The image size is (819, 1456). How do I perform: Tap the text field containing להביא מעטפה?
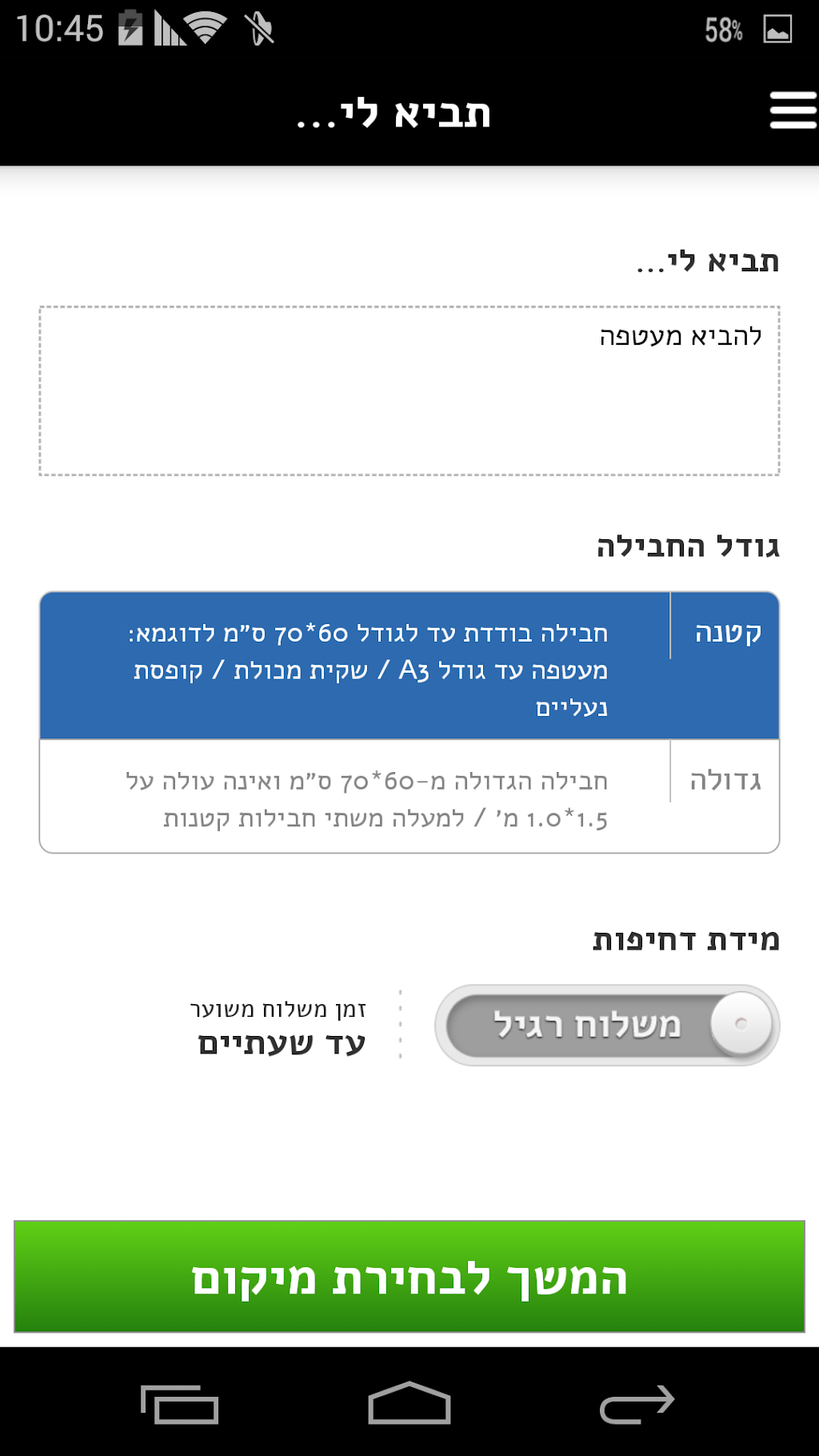(409, 390)
